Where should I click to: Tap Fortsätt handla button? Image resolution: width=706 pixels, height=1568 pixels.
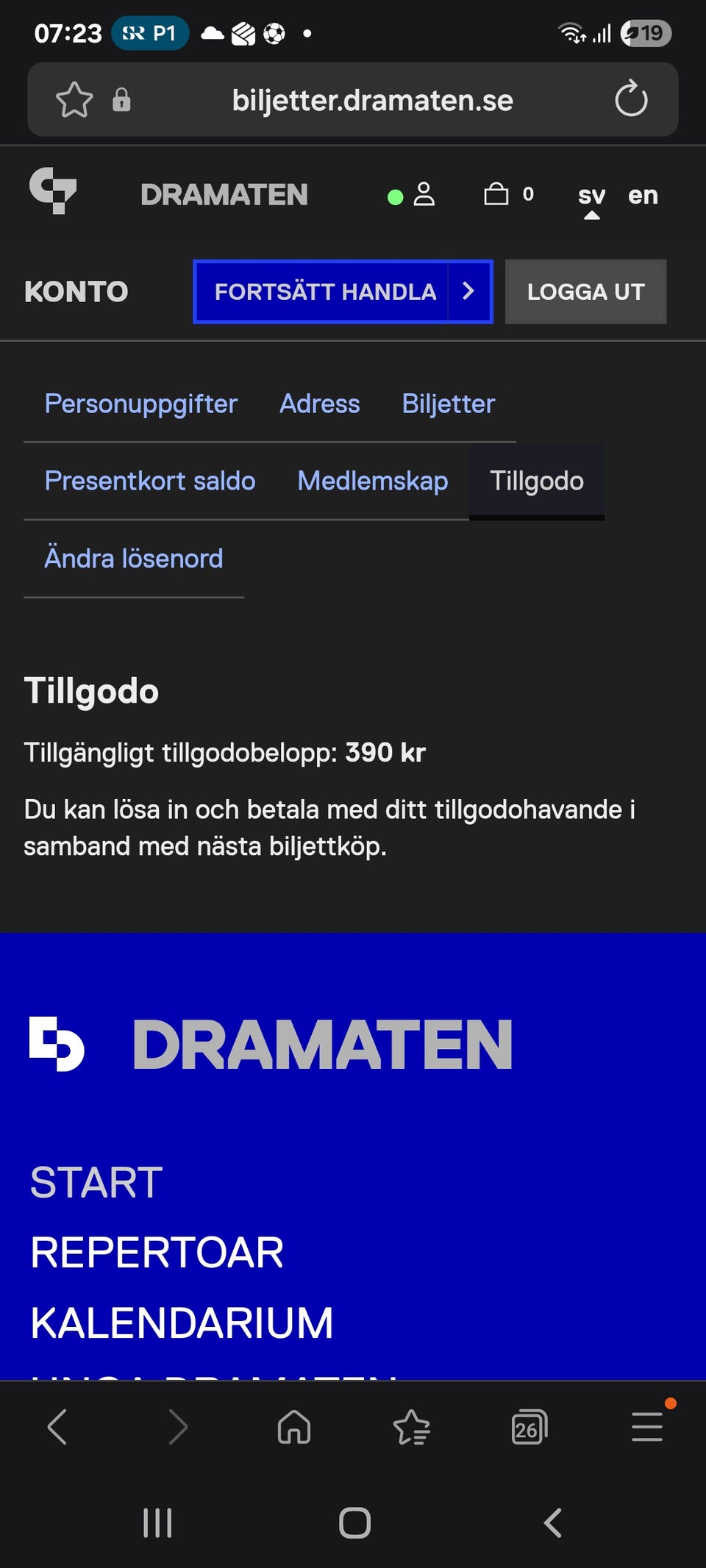pos(343,292)
